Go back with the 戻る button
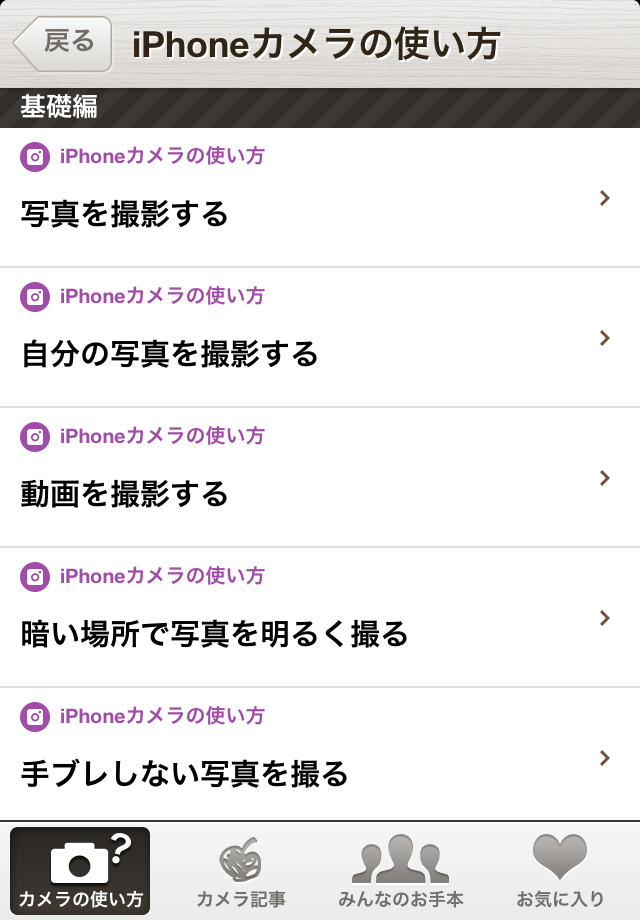The image size is (640, 920). click(x=63, y=43)
